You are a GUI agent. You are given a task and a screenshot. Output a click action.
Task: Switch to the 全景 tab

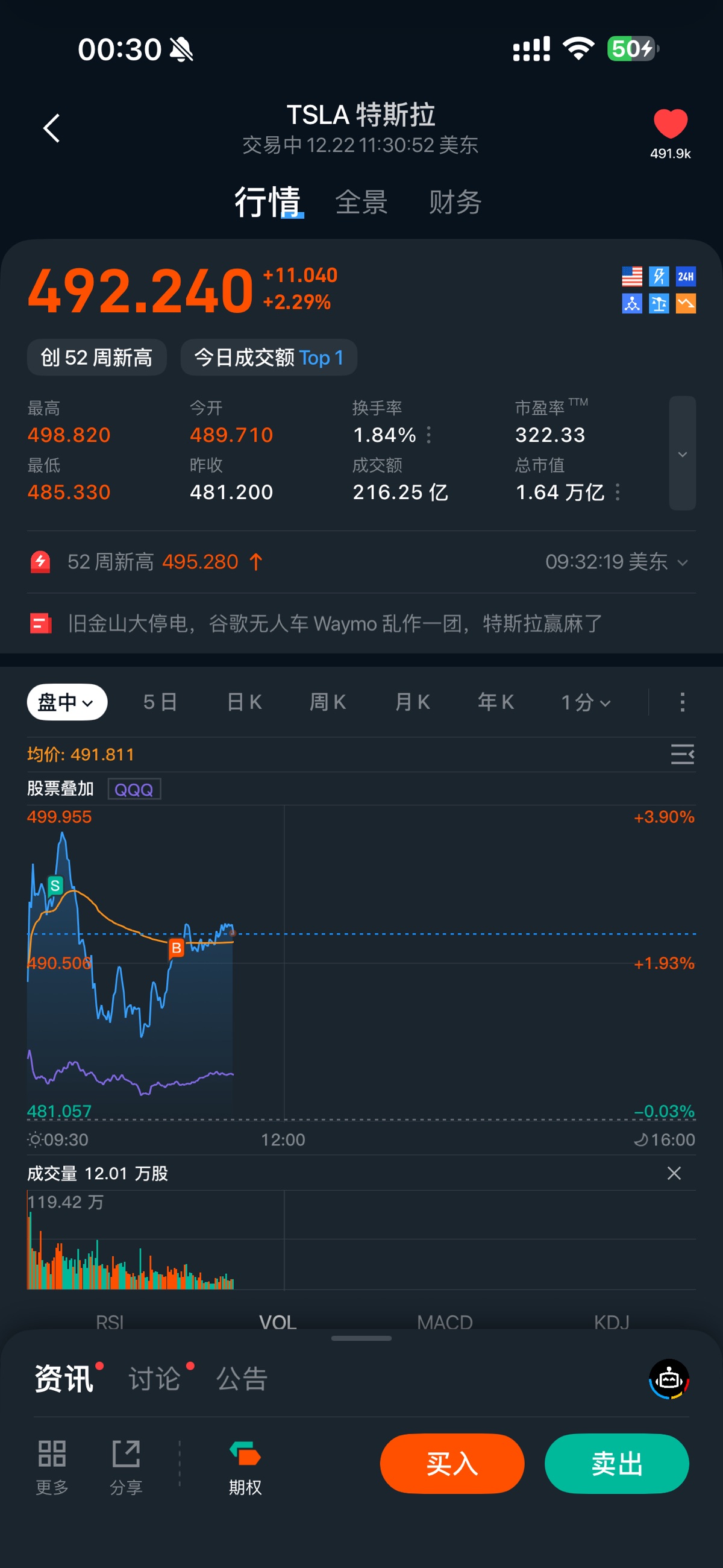361,202
